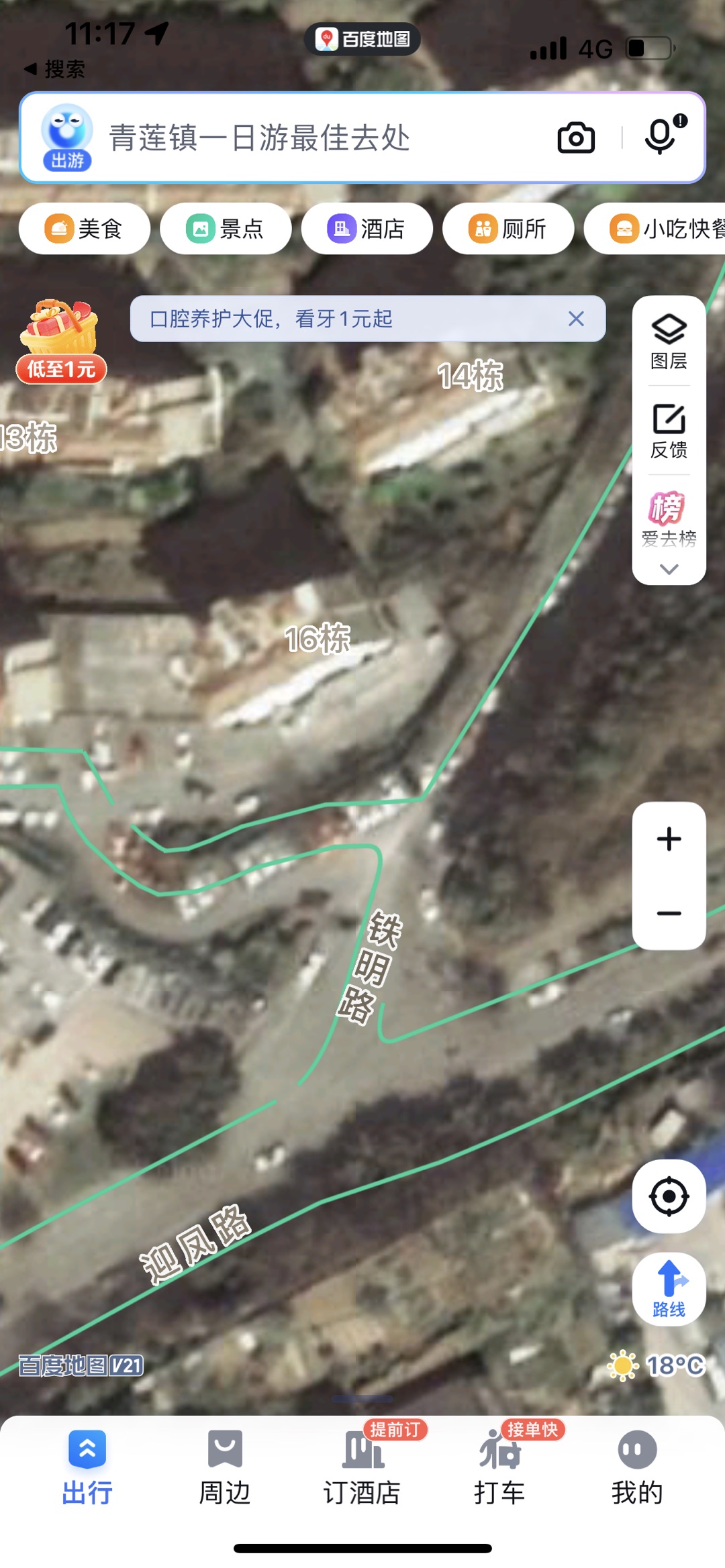Open the 低至1元 gift promotion

pos(60,342)
